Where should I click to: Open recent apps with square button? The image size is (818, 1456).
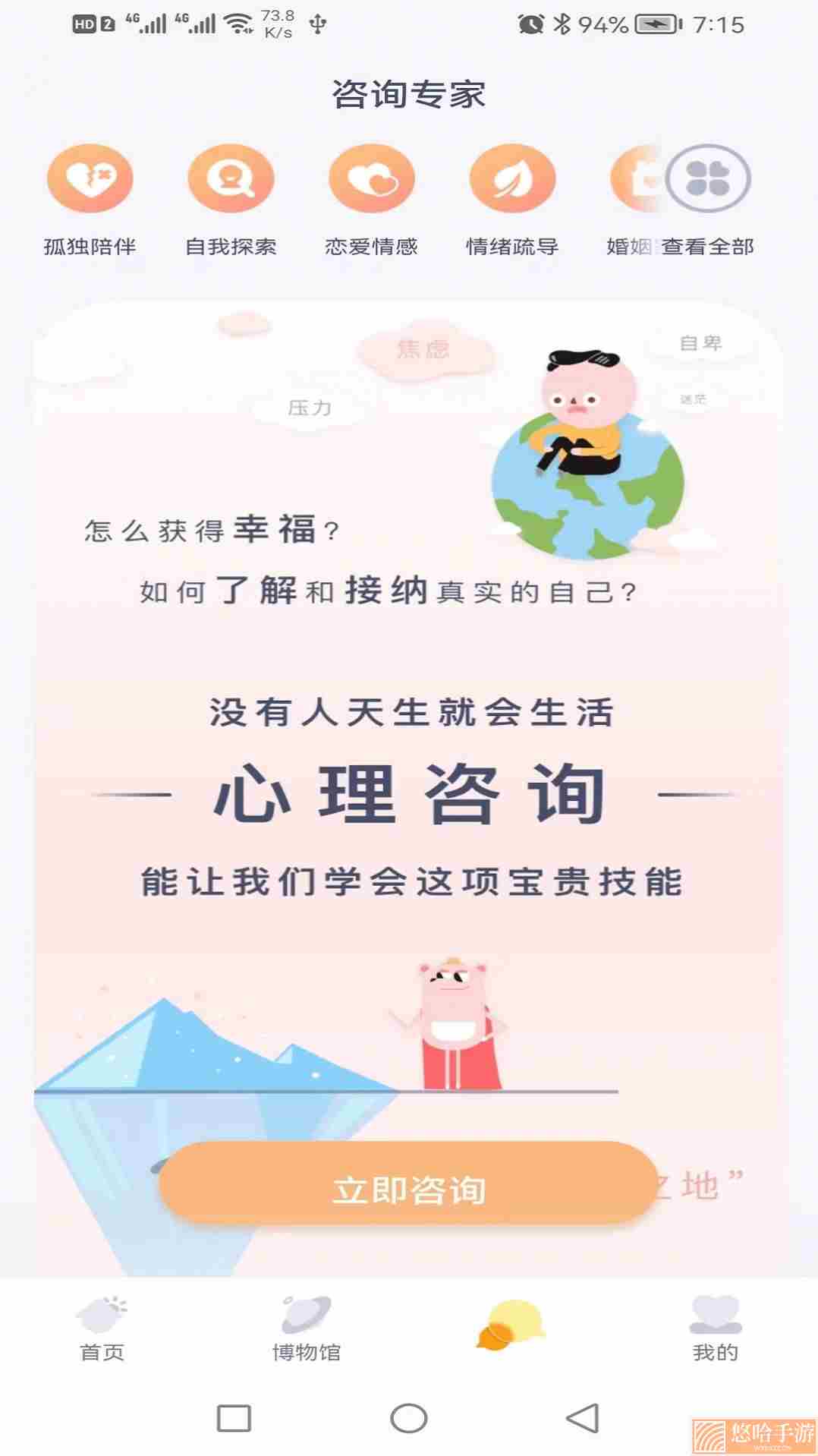pyautogui.click(x=234, y=1418)
